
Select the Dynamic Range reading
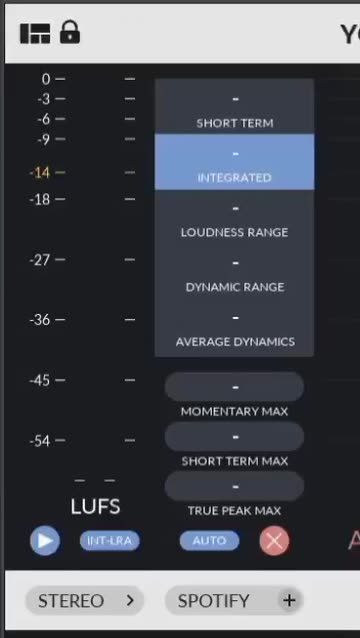click(x=234, y=272)
